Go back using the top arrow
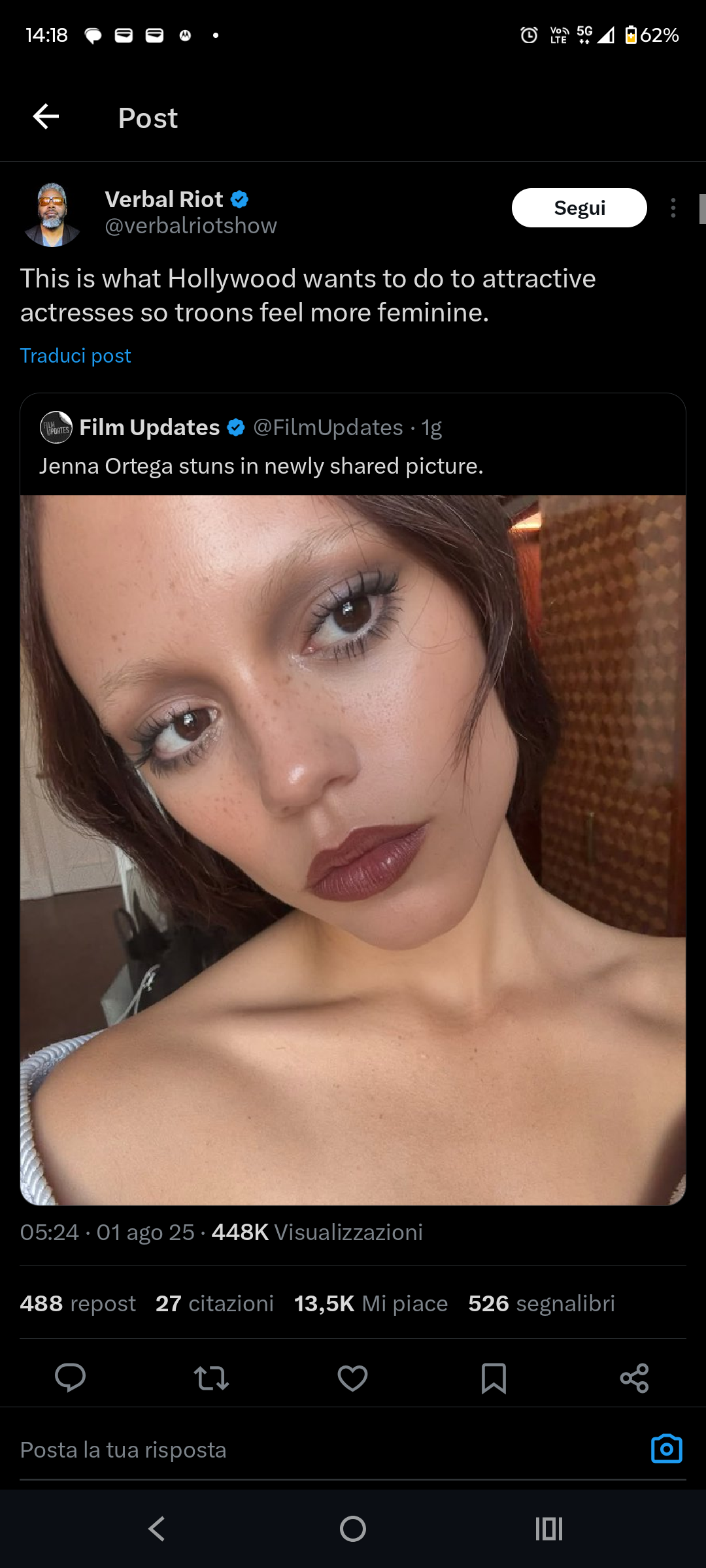This screenshot has height=1568, width=706. [x=46, y=117]
